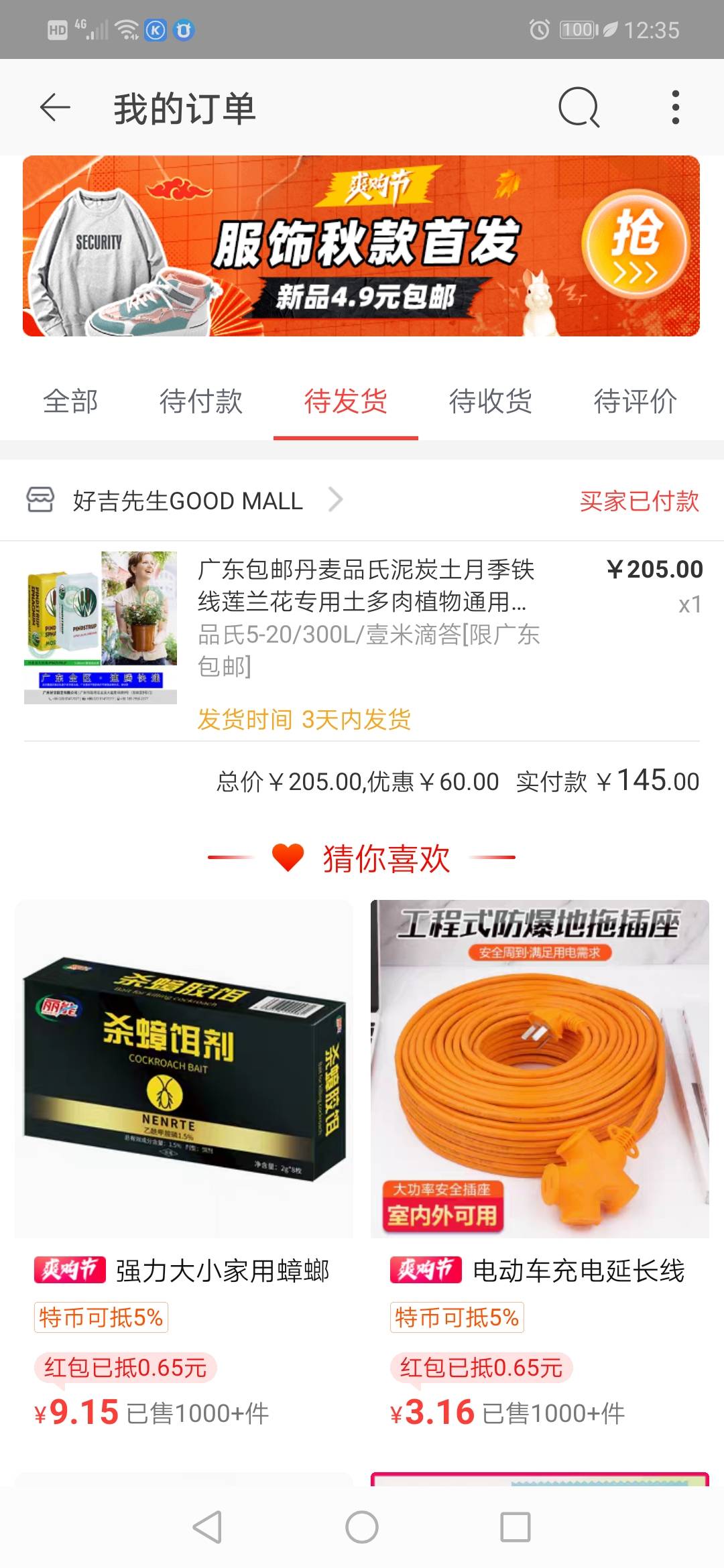Open the system recent apps view
Image resolution: width=724 pixels, height=1568 pixels.
516,1527
